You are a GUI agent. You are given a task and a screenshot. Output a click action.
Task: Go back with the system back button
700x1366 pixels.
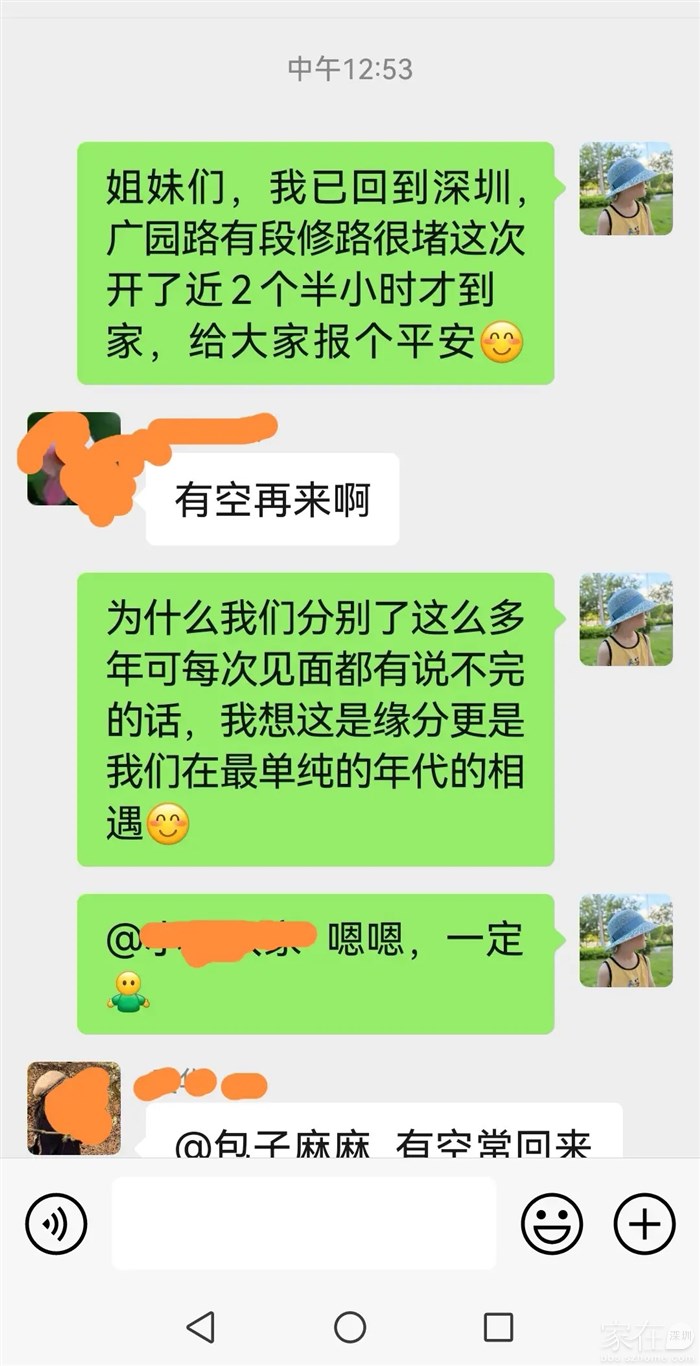[201, 1327]
